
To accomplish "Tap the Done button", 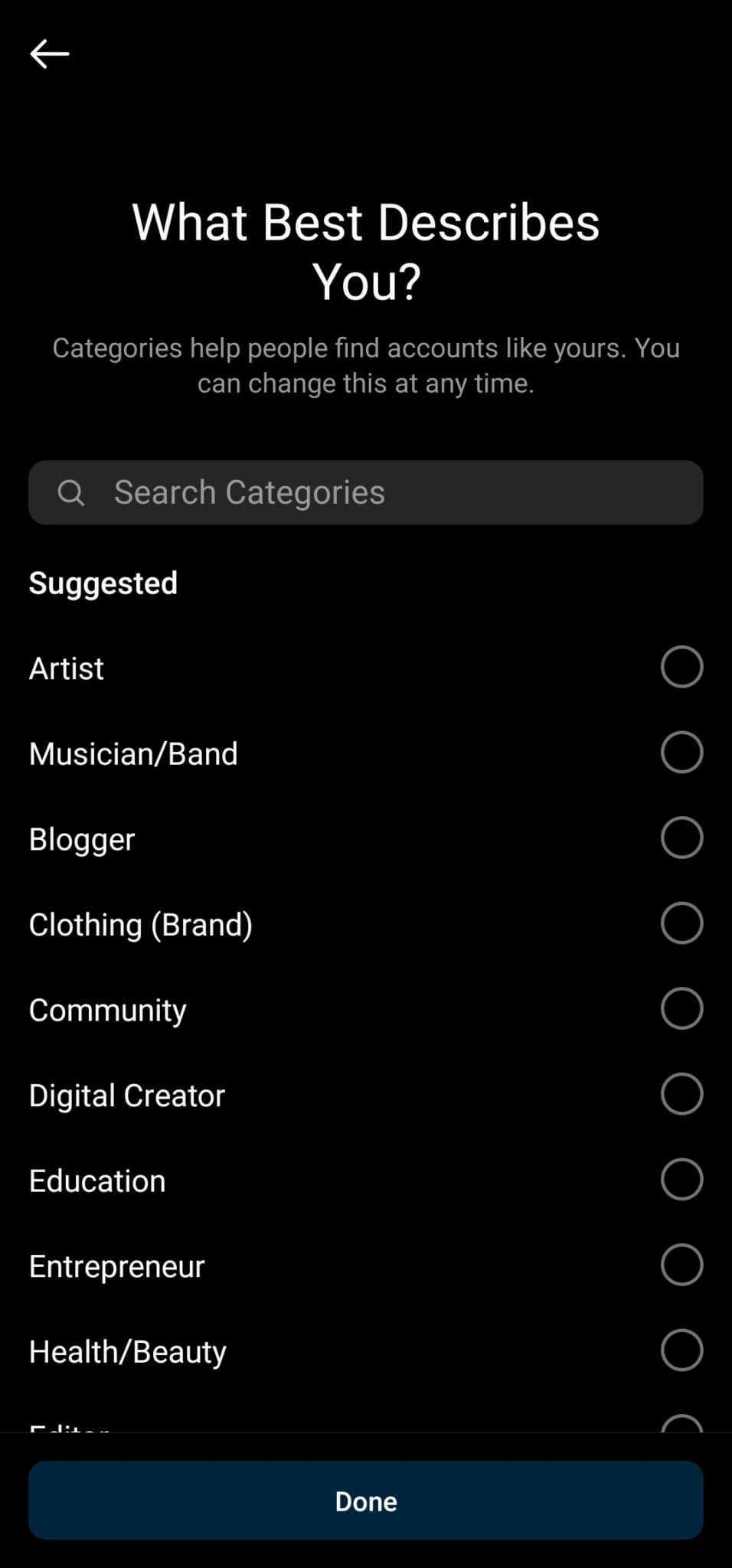I will (x=366, y=1501).
